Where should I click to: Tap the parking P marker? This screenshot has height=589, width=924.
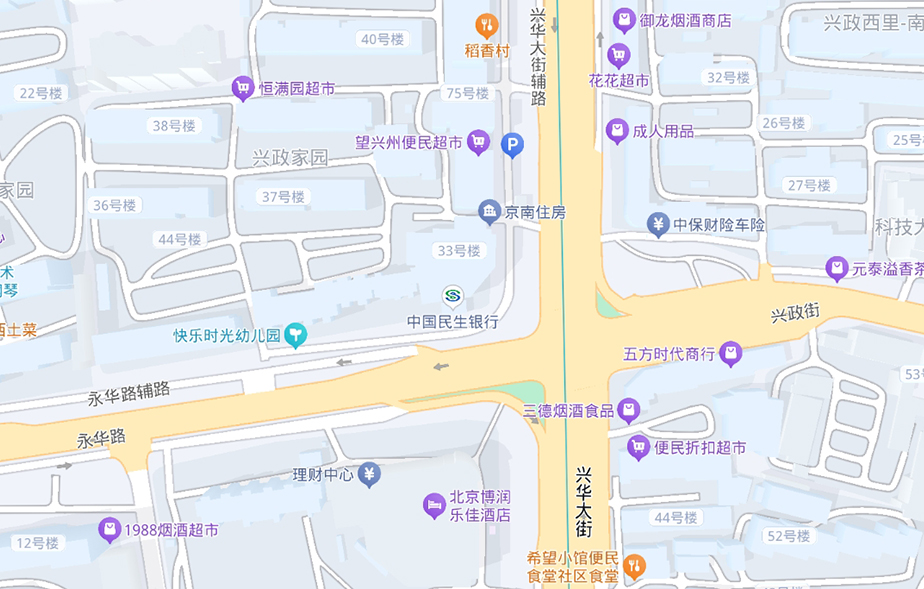tap(512, 146)
